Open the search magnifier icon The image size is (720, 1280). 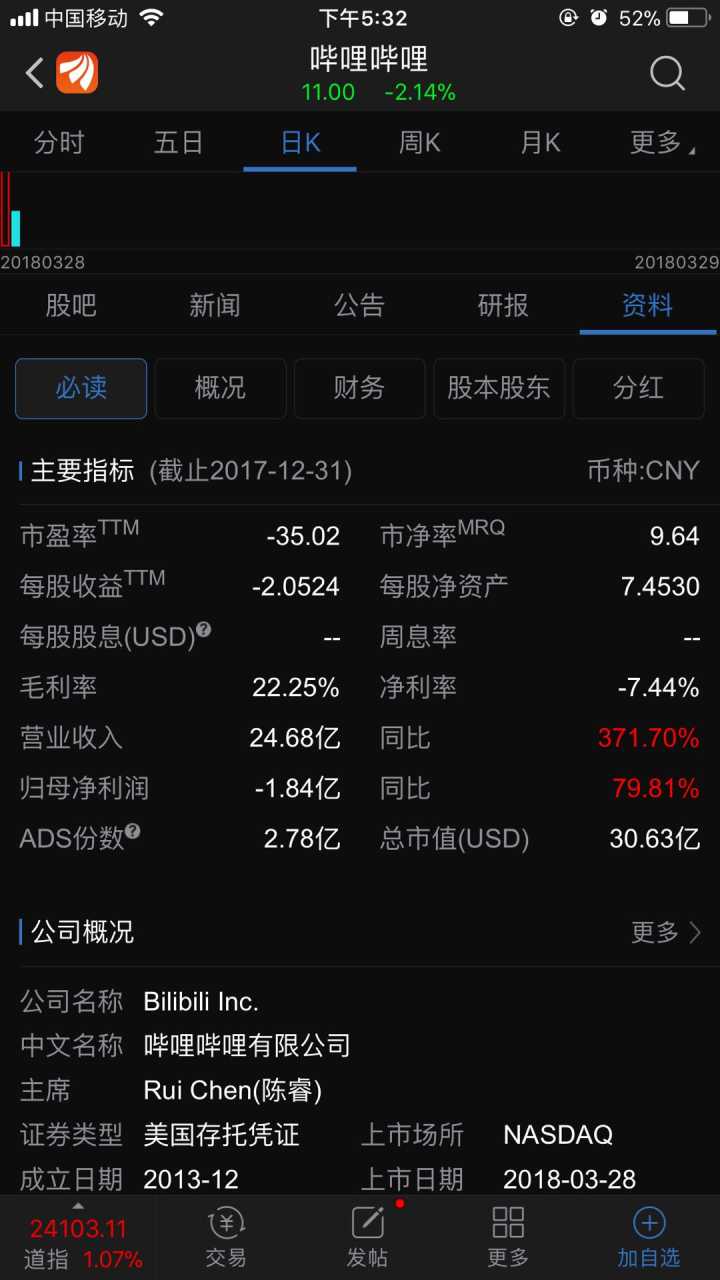coord(667,74)
